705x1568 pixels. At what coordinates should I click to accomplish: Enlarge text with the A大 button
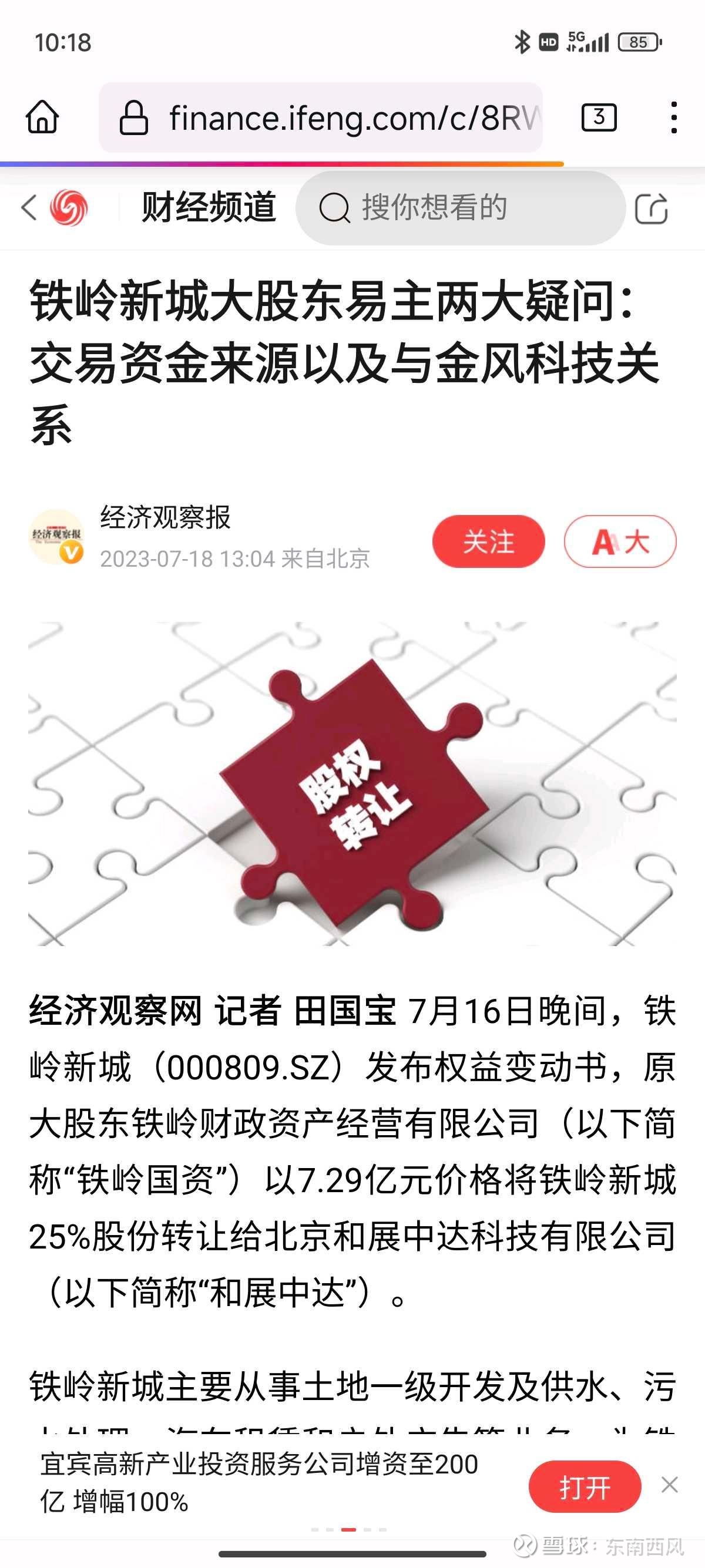[x=620, y=541]
